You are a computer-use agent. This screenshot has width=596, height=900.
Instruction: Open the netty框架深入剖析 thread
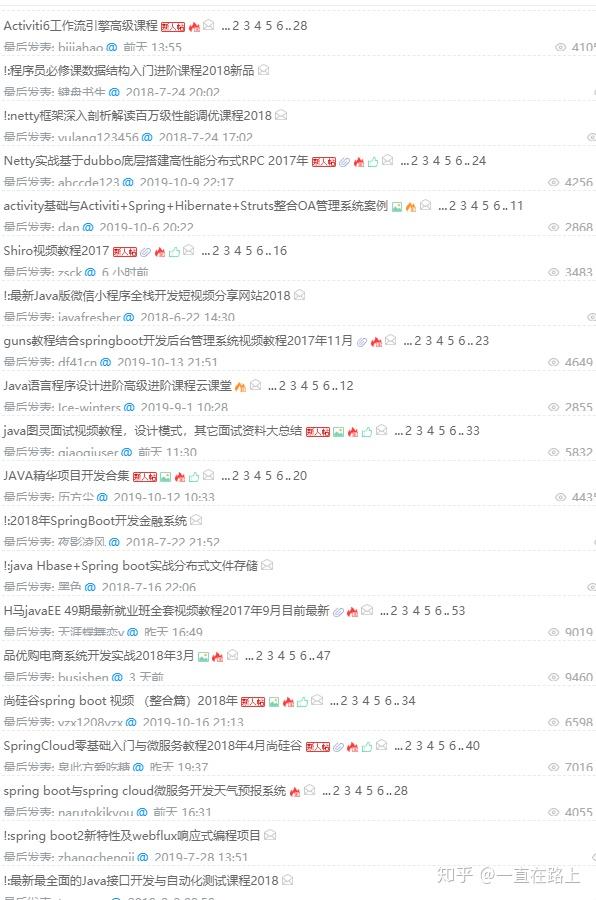pyautogui.click(x=137, y=115)
